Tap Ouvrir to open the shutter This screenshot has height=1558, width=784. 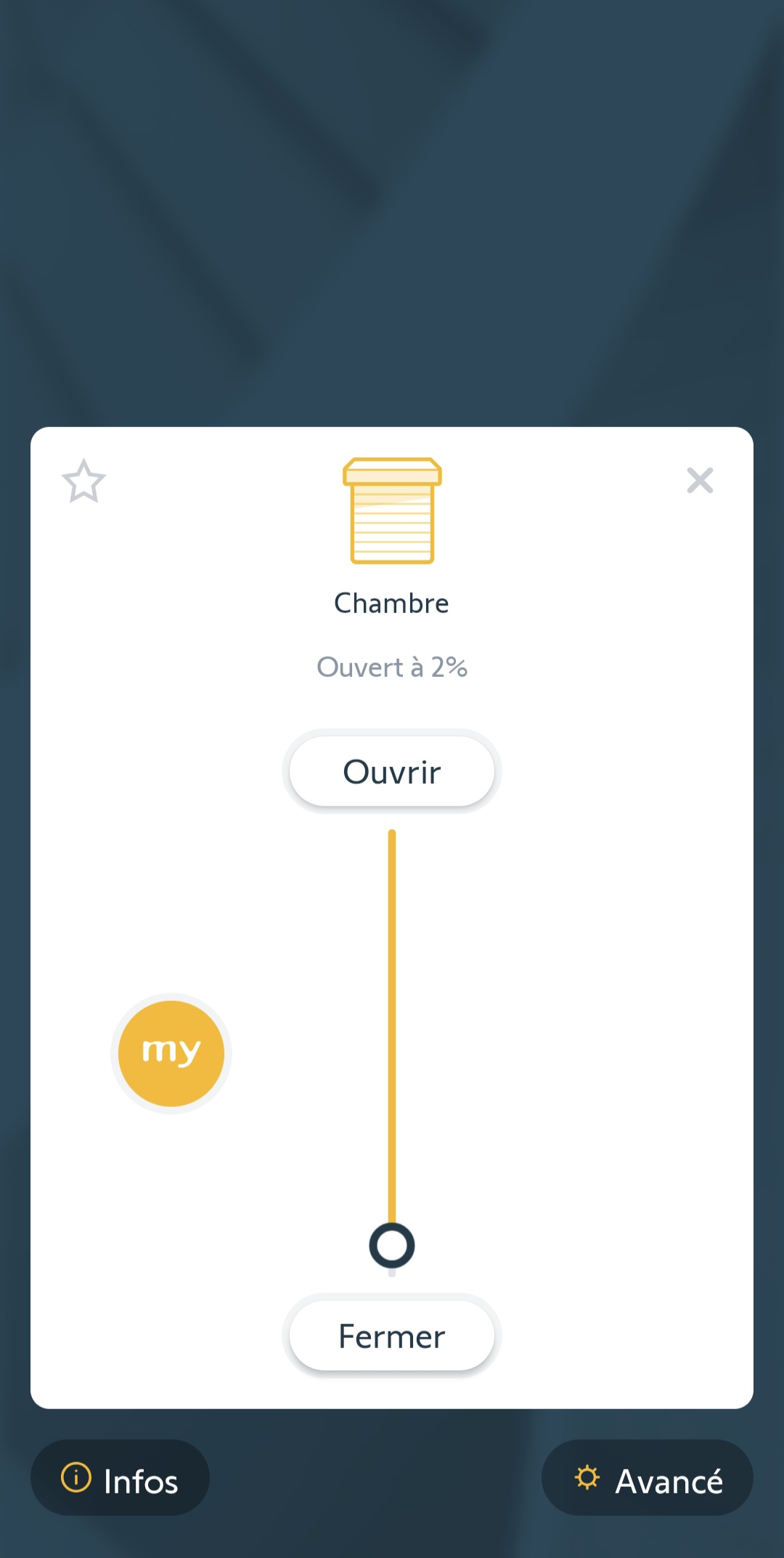(x=392, y=771)
